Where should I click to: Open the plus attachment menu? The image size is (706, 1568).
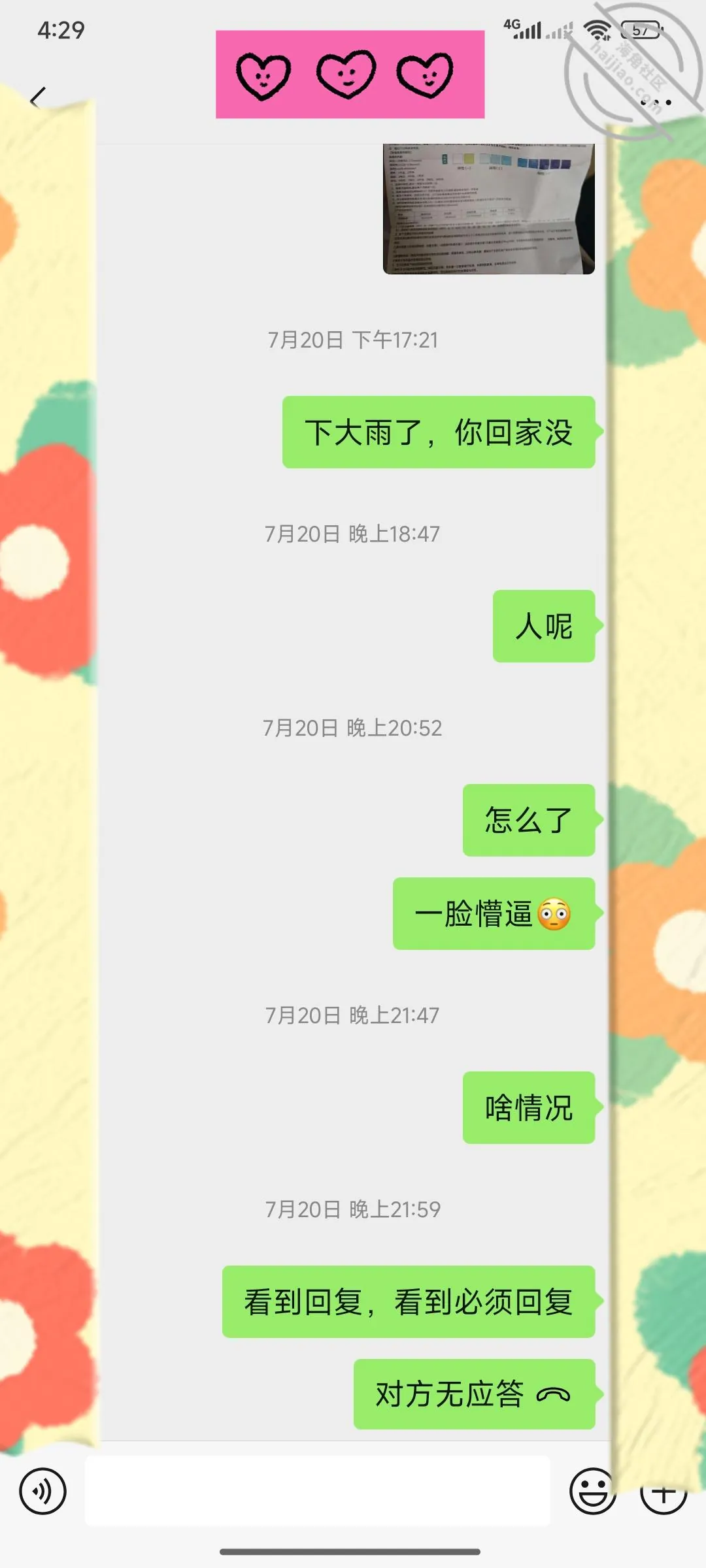pyautogui.click(x=664, y=1493)
